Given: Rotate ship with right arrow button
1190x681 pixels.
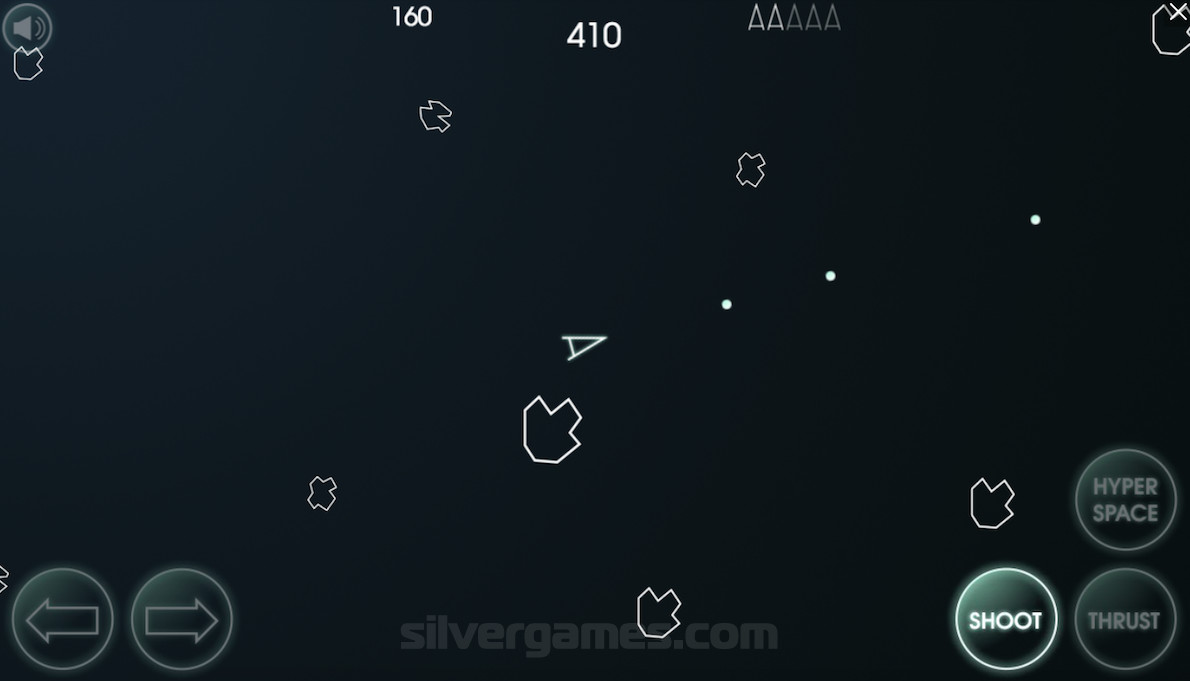Looking at the screenshot, I should point(181,620).
